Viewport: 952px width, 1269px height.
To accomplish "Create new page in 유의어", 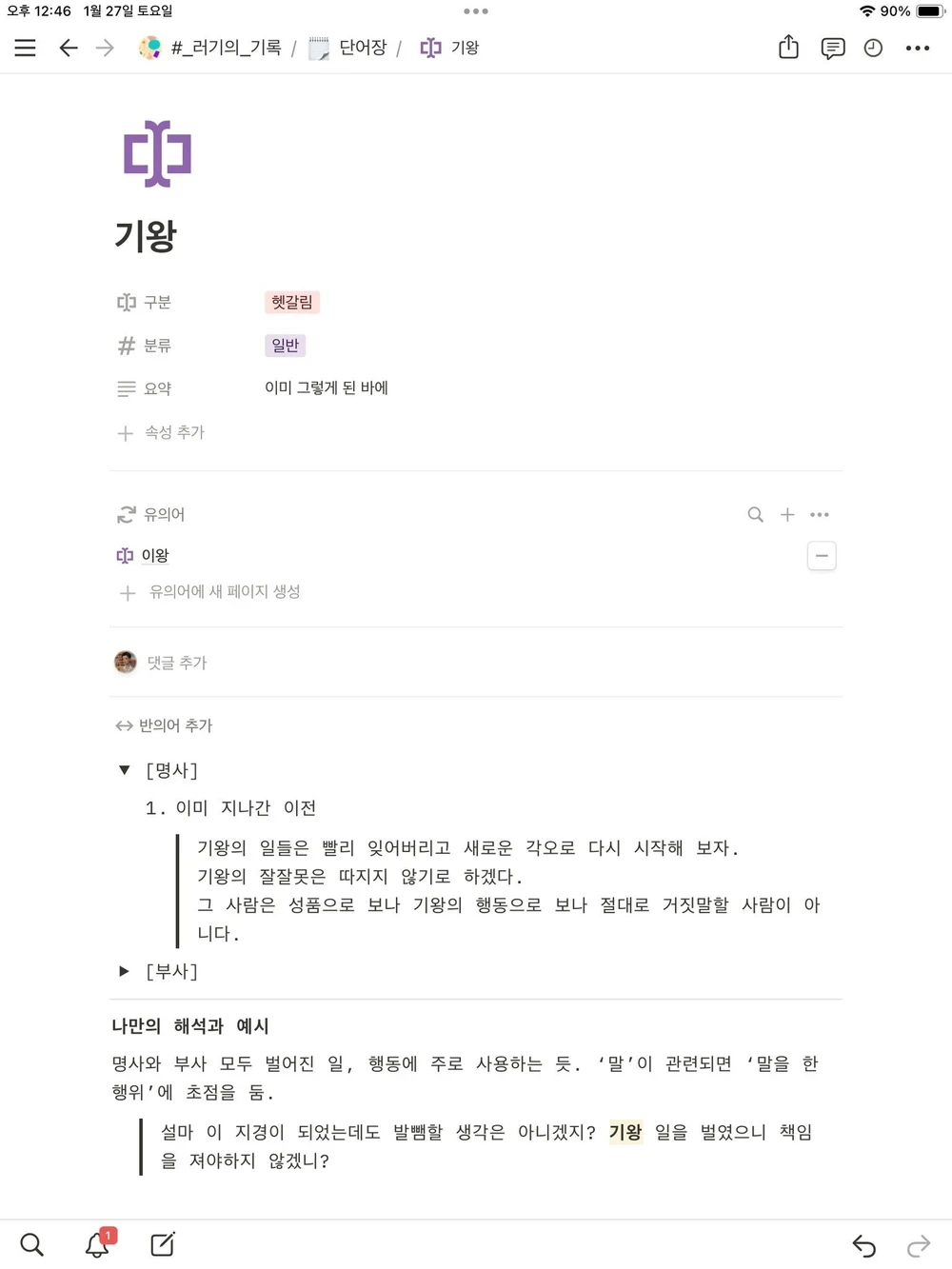I will point(224,592).
